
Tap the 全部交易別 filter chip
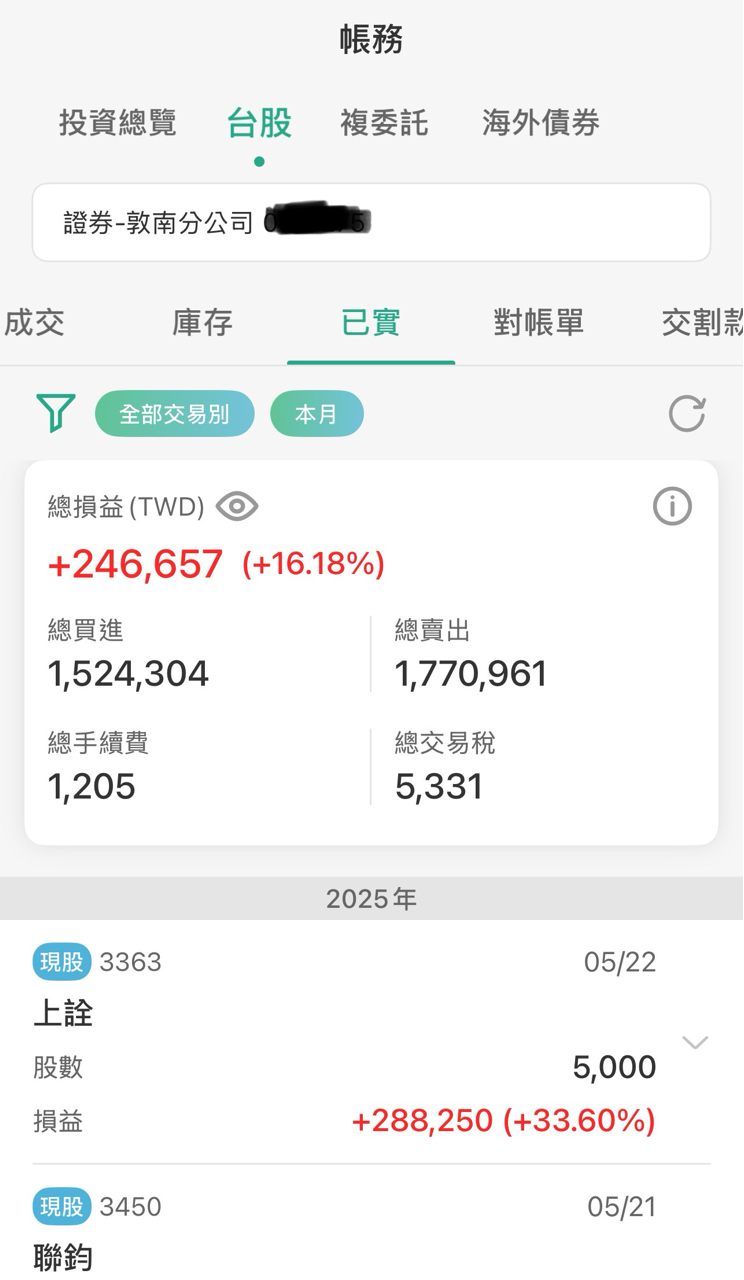click(174, 414)
